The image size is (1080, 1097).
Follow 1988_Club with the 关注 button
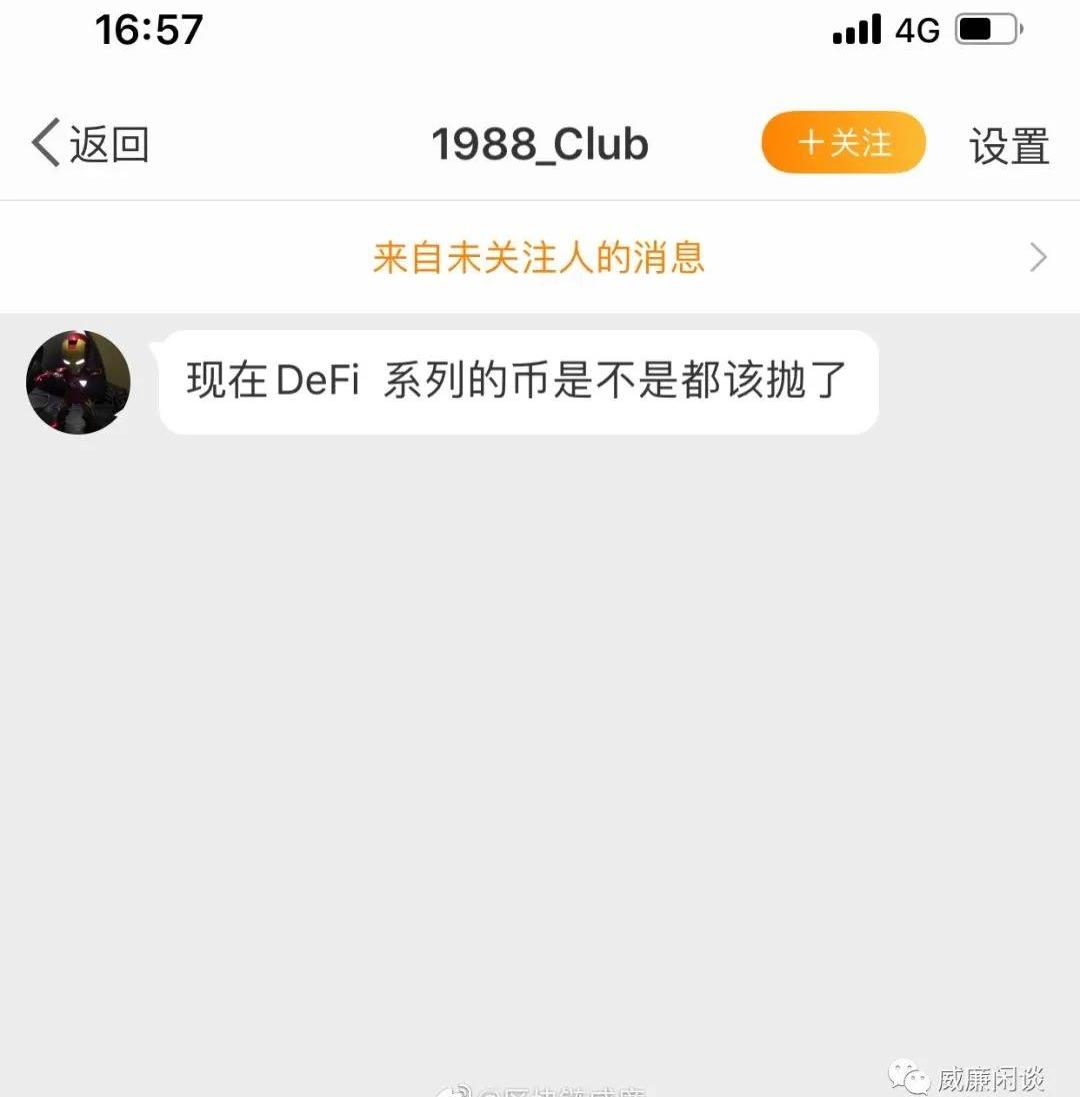[843, 143]
